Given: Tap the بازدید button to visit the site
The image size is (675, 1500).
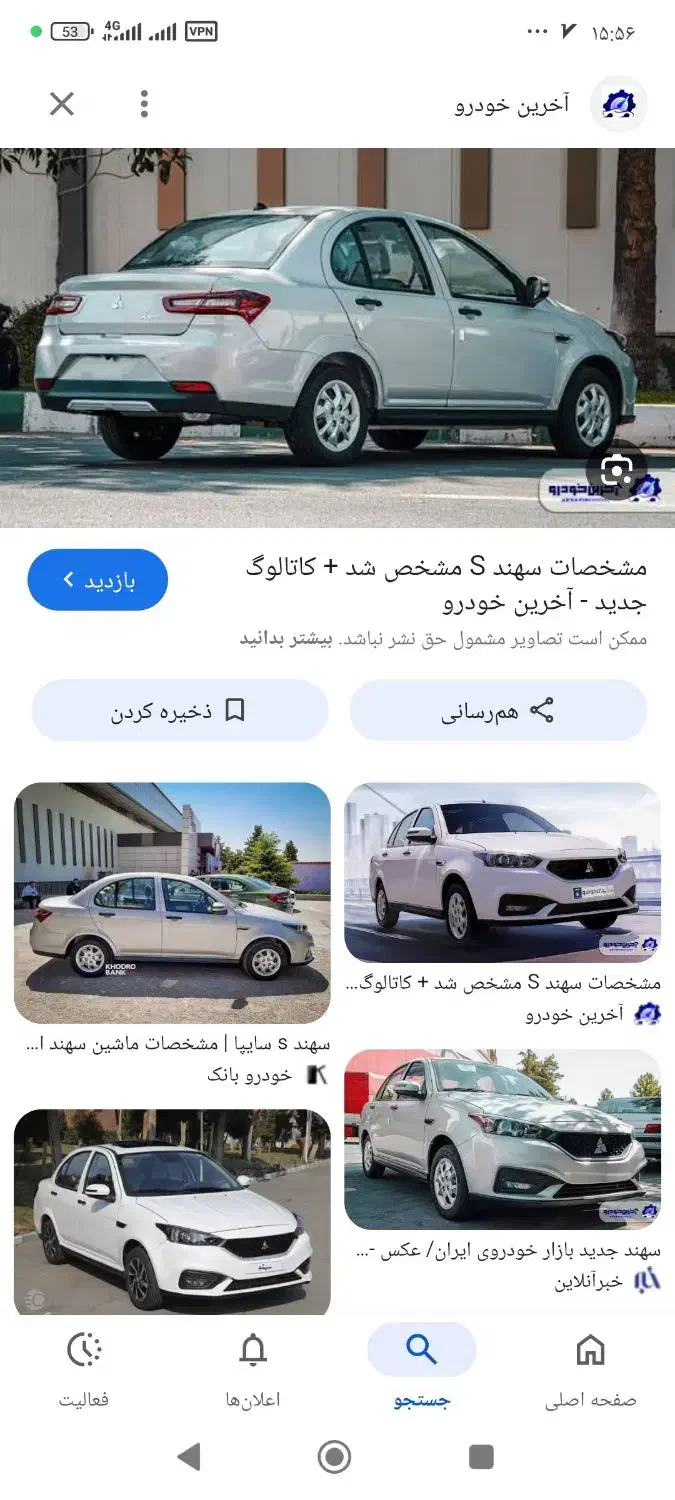Looking at the screenshot, I should pos(97,580).
